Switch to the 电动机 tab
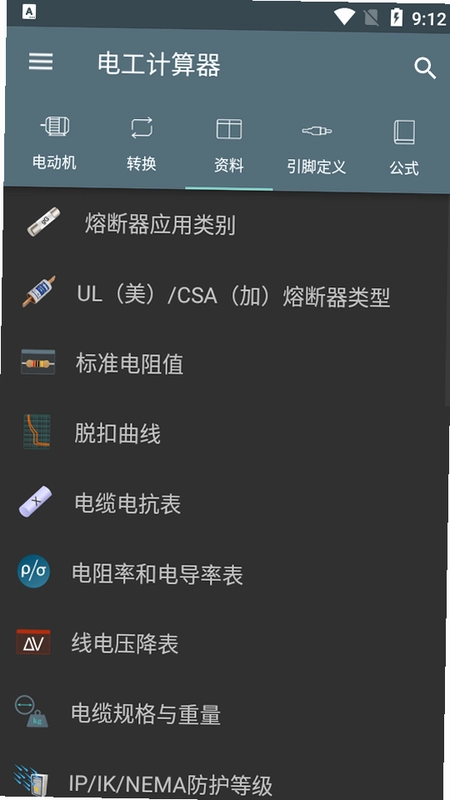 pyautogui.click(x=54, y=142)
